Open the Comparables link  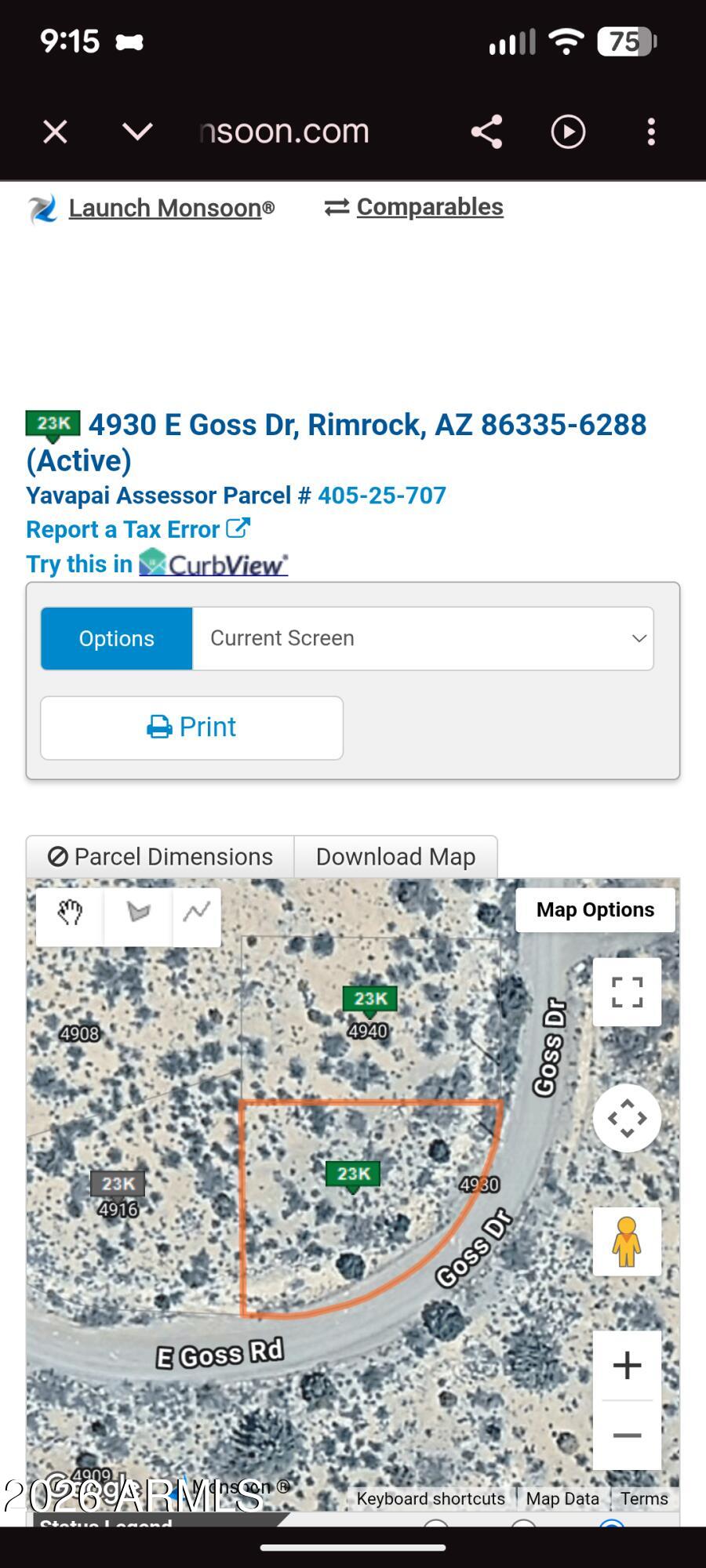tap(429, 207)
